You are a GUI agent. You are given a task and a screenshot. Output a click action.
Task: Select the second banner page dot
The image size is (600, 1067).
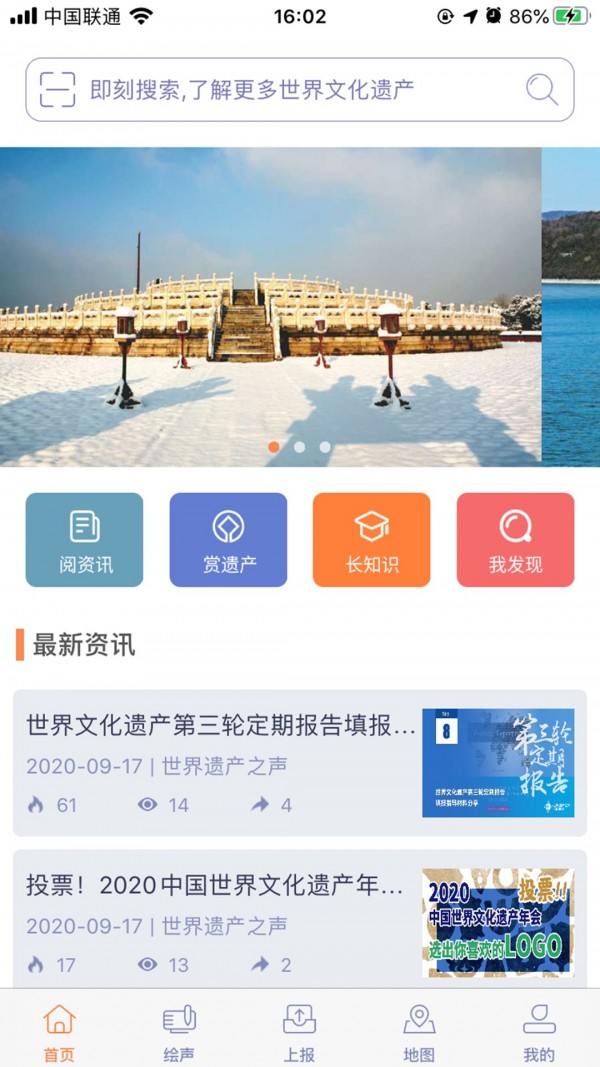299,447
